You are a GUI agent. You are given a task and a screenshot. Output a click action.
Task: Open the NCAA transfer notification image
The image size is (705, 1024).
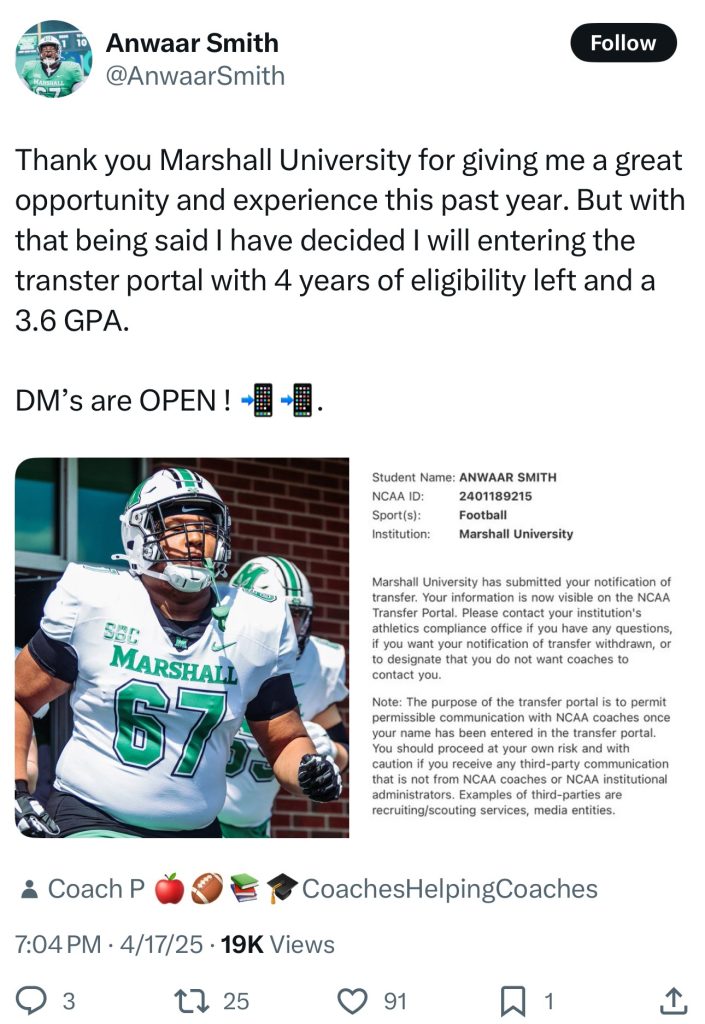[x=520, y=647]
